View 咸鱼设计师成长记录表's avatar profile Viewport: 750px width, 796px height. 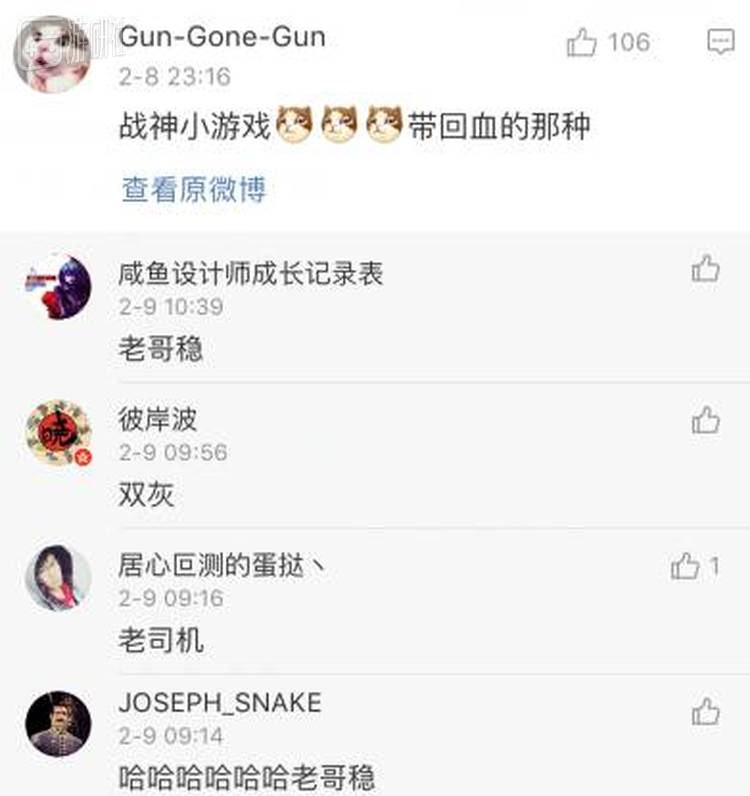(x=58, y=287)
